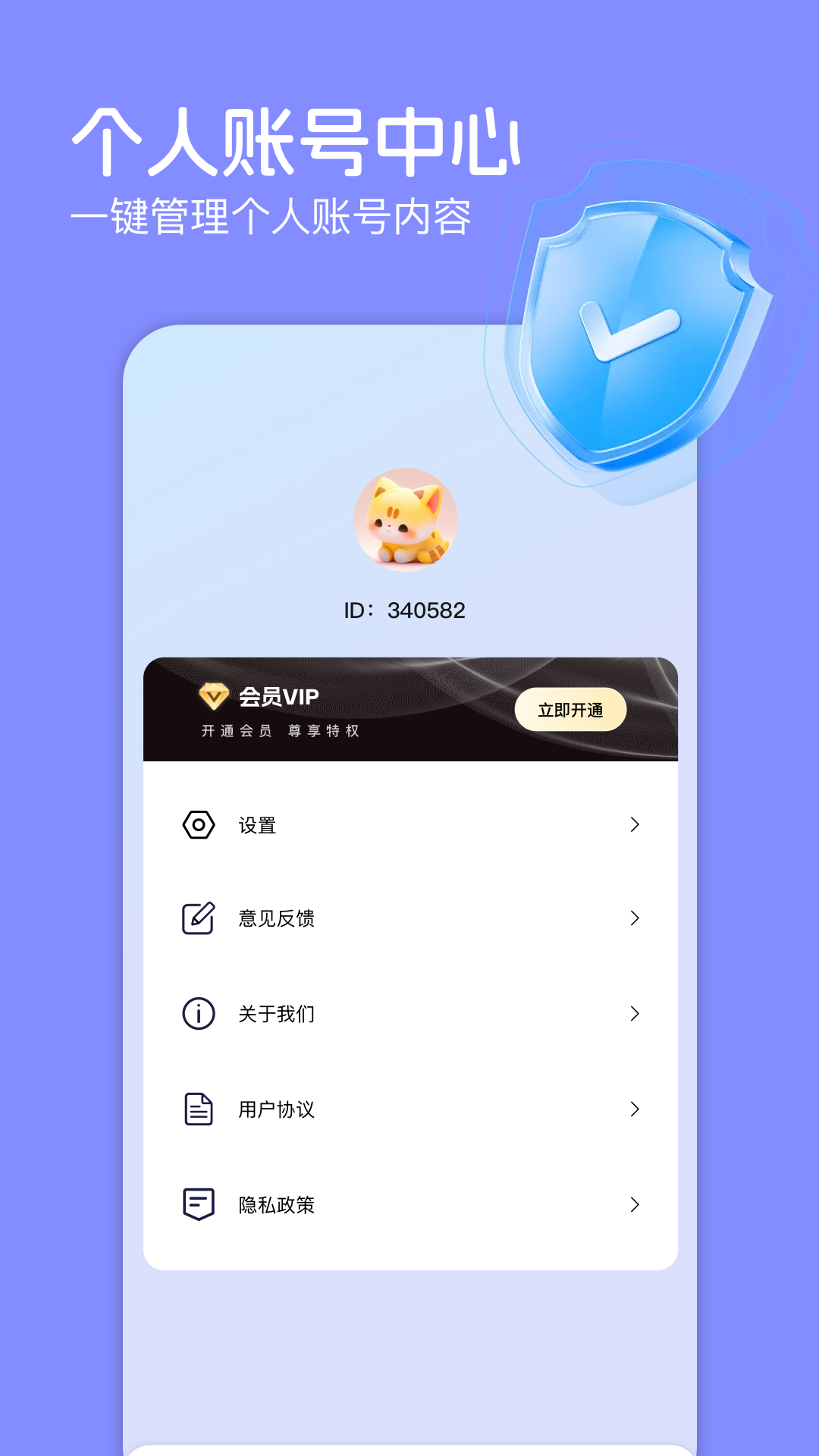Open the 用户协议 document icon
819x1456 pixels.
198,1109
